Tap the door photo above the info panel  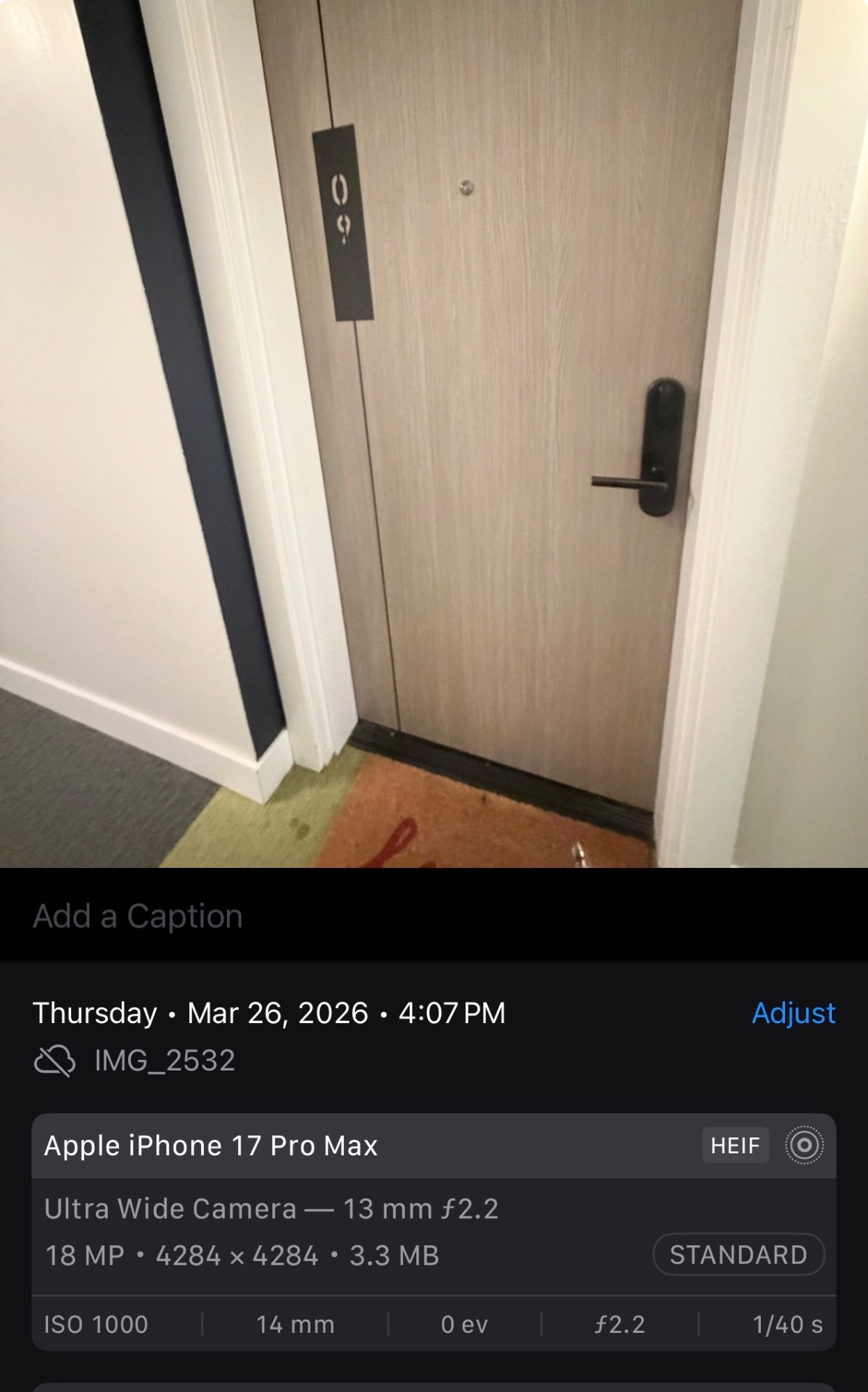click(434, 432)
